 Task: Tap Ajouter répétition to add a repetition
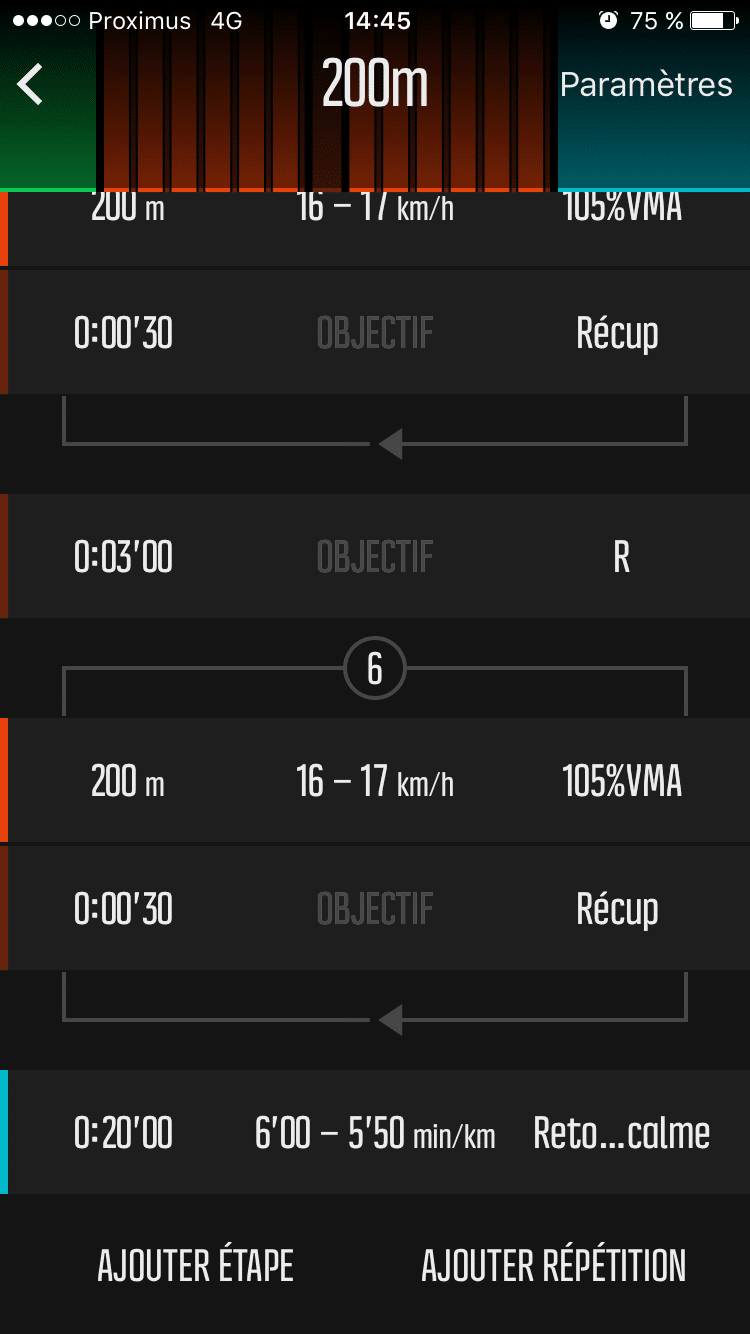[x=553, y=1266]
